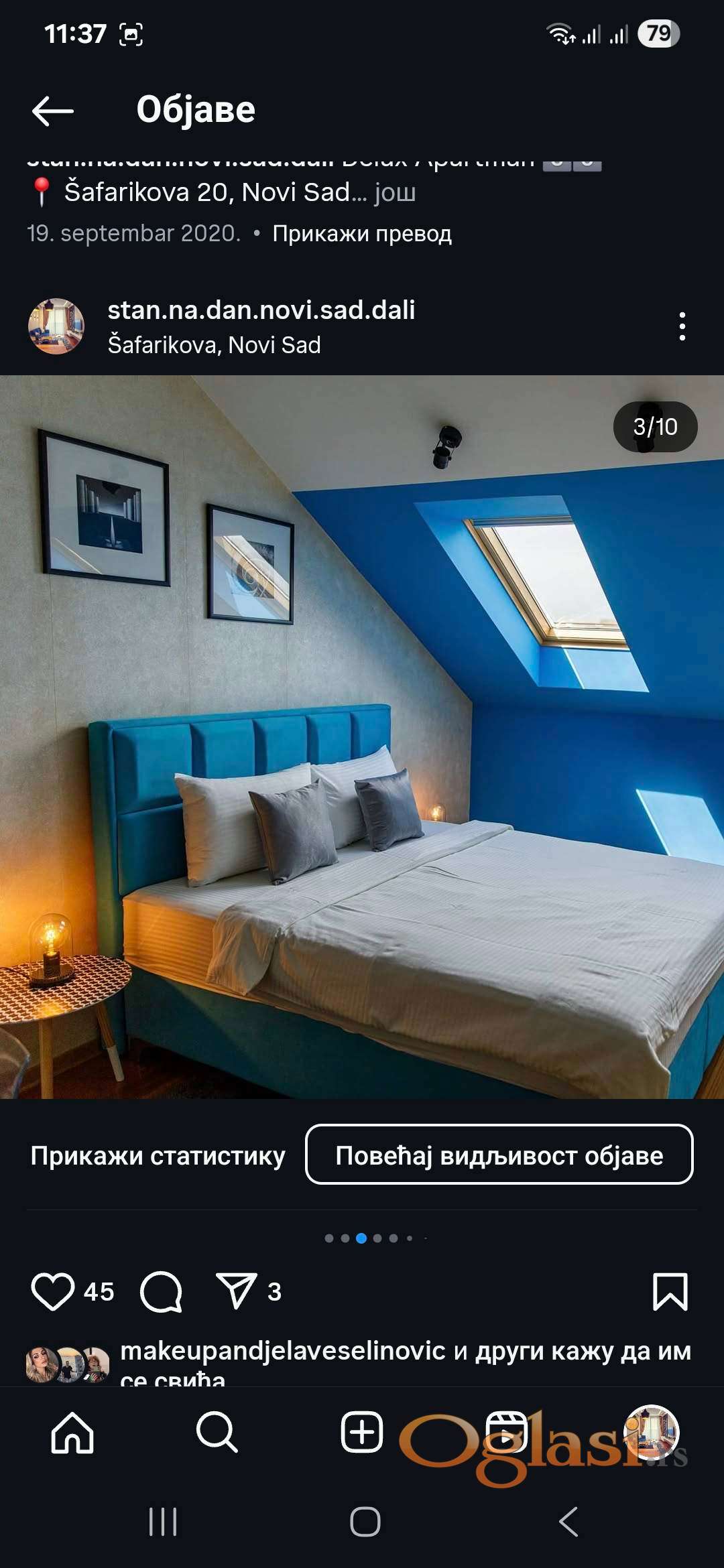Screen dimensions: 724x1568
Task: Tap "Прикажи превод" to translate the caption
Action: click(361, 234)
